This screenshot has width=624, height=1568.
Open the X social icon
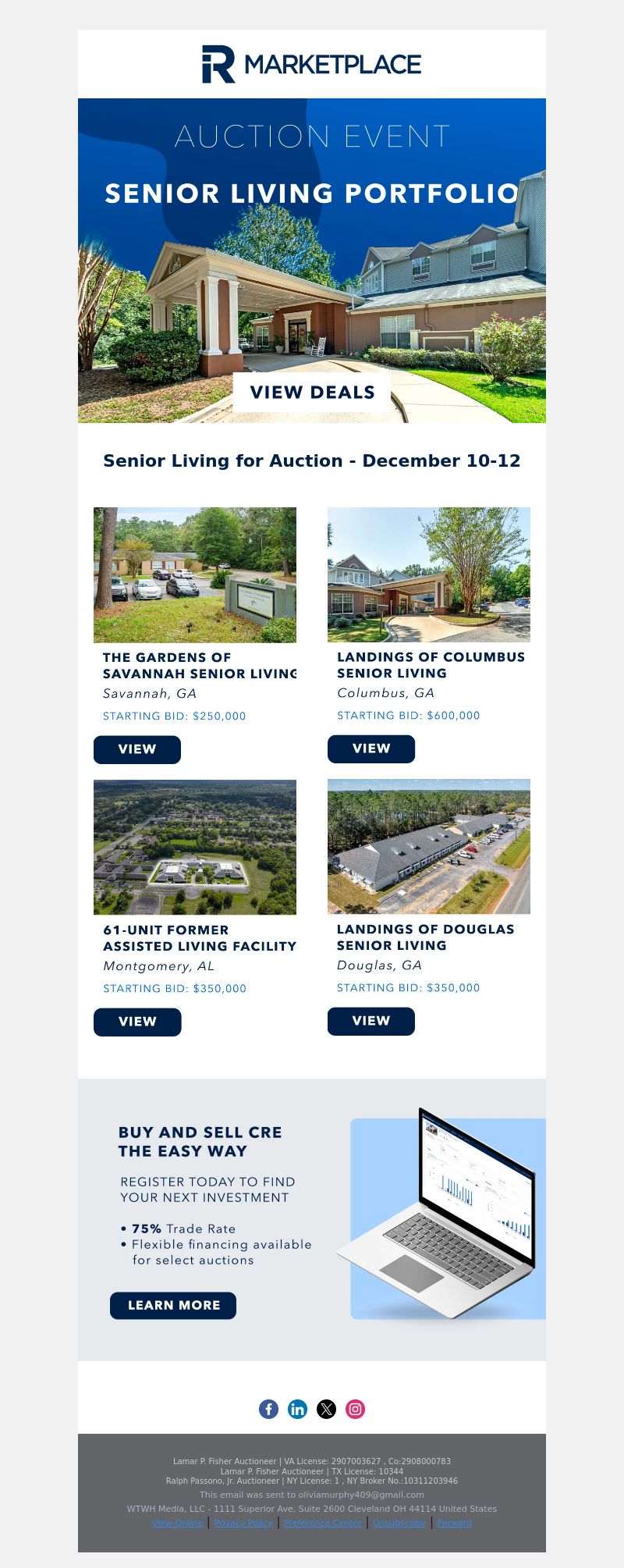[326, 1409]
